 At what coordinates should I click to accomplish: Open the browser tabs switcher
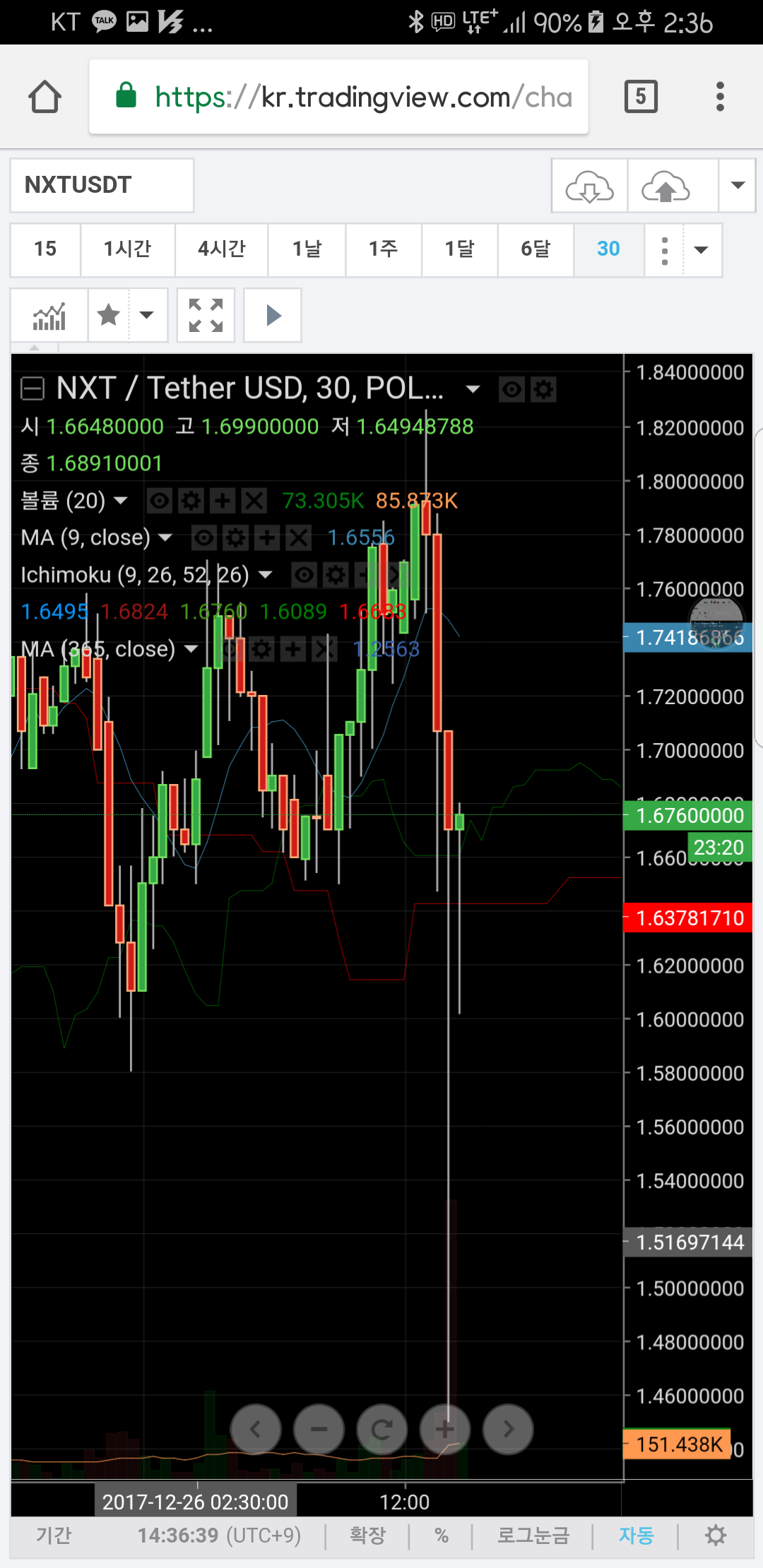[x=641, y=97]
